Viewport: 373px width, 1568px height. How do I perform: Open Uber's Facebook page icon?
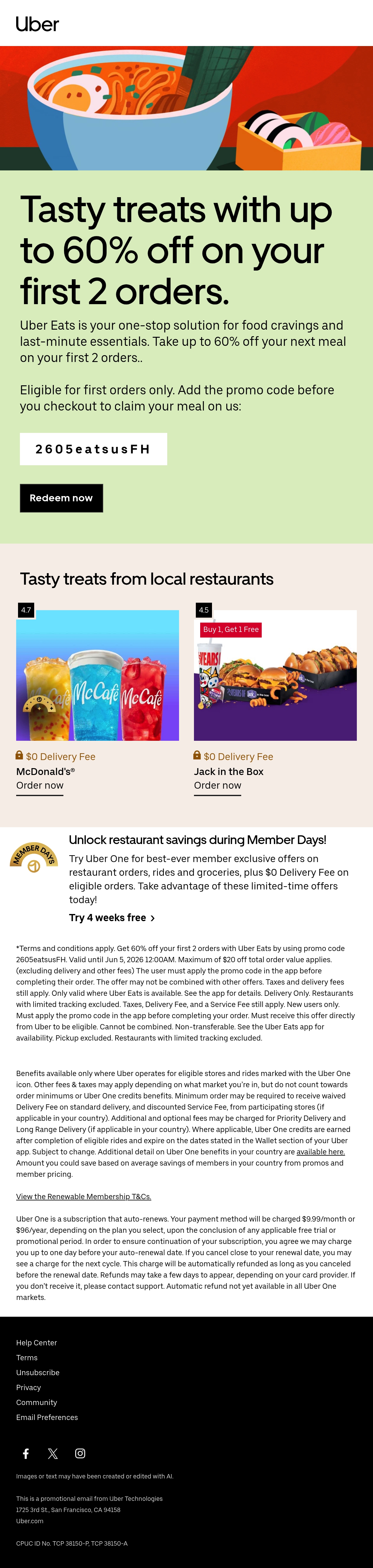(x=25, y=1454)
